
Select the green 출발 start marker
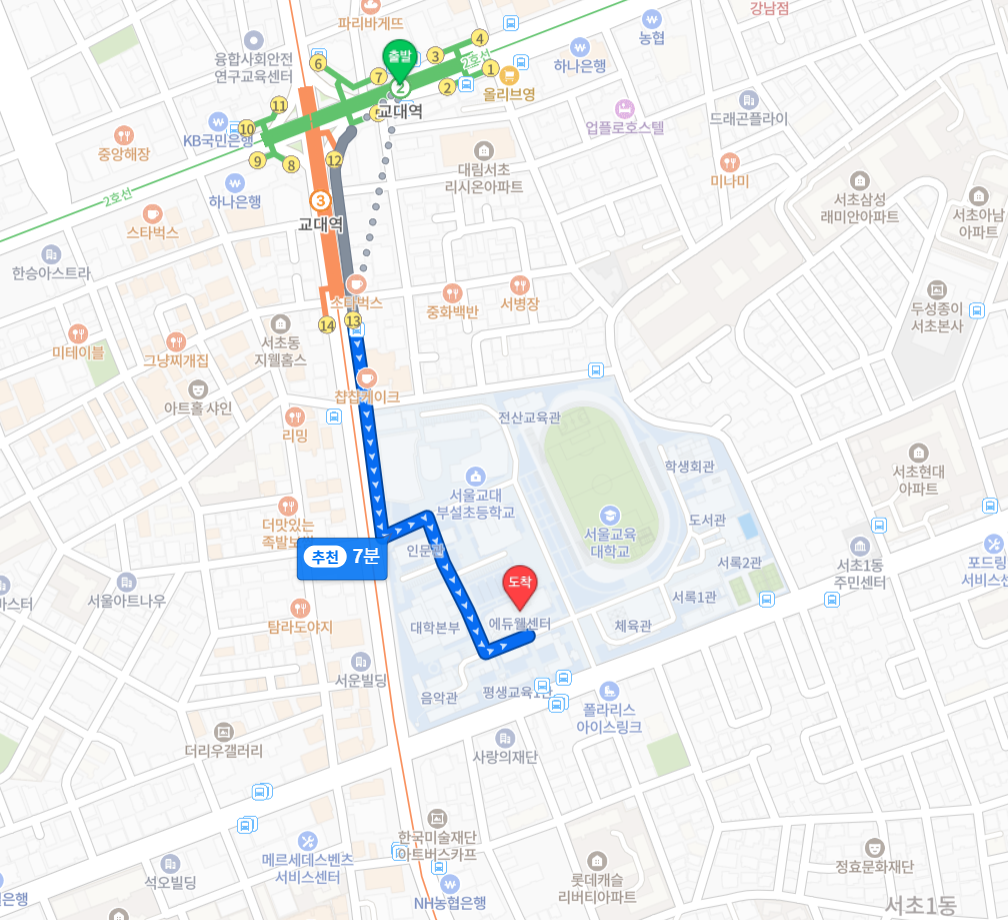pyautogui.click(x=399, y=58)
